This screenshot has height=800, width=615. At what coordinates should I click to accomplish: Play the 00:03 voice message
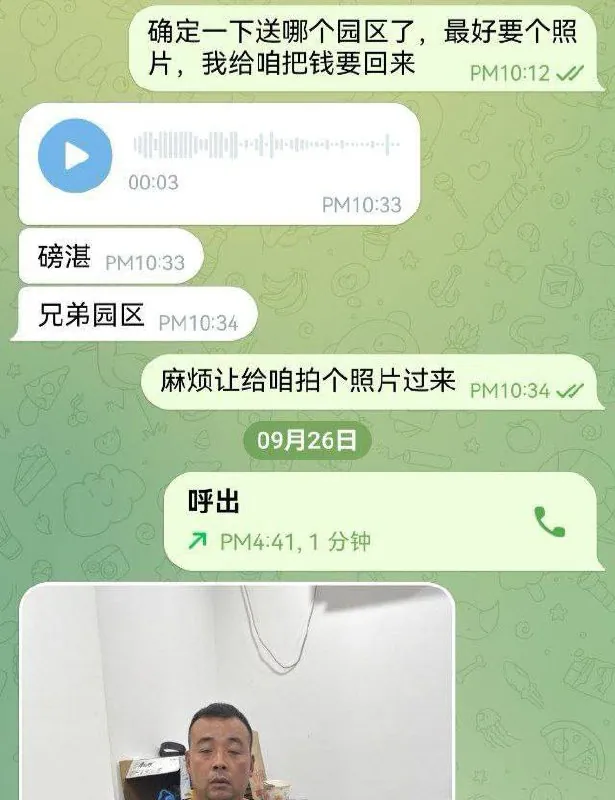76,157
